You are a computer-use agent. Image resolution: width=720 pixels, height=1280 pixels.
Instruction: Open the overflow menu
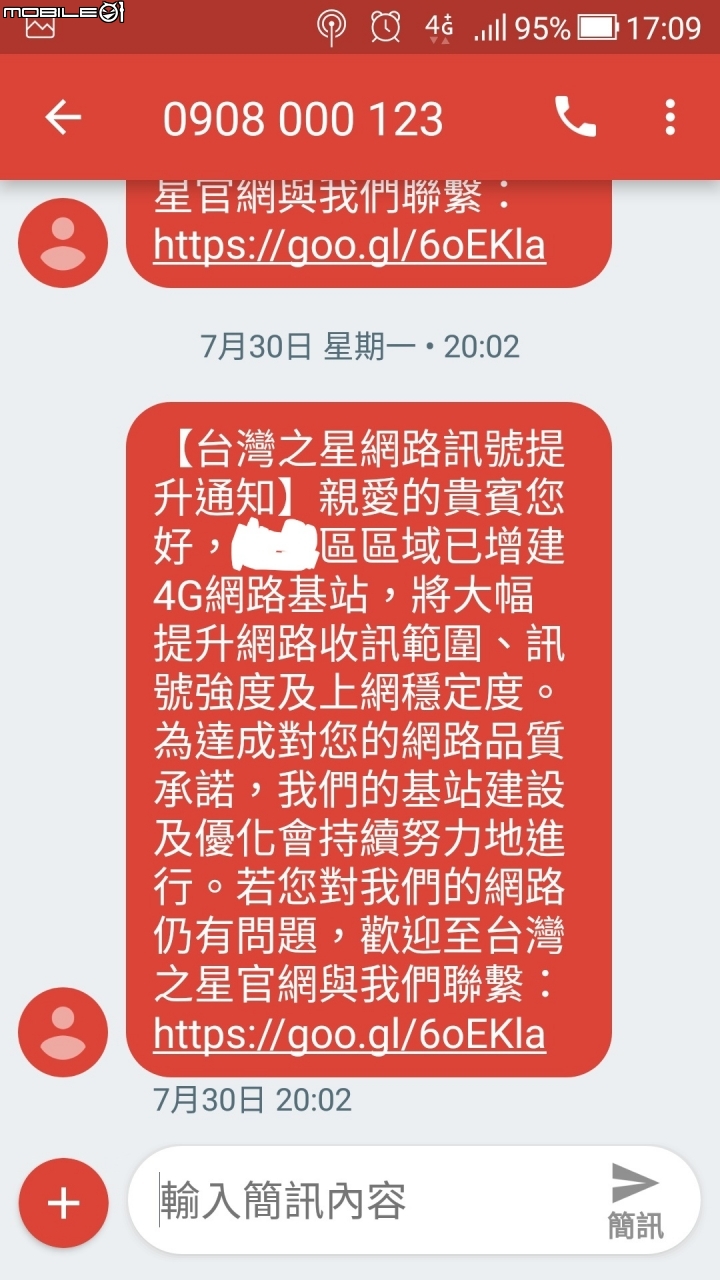(x=669, y=118)
